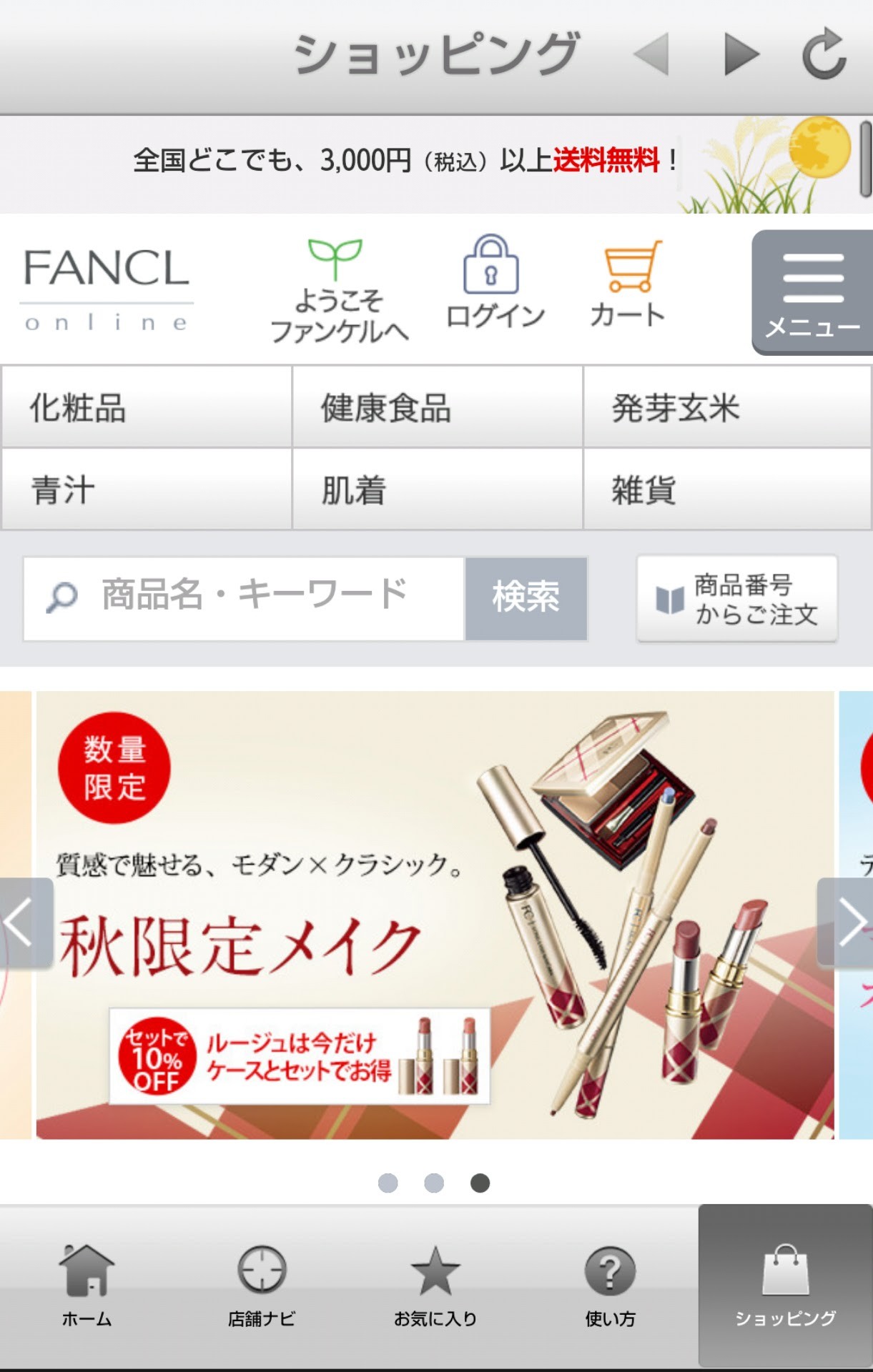The image size is (873, 1372).
Task: Go forward with the right arrow icon
Action: (741, 54)
